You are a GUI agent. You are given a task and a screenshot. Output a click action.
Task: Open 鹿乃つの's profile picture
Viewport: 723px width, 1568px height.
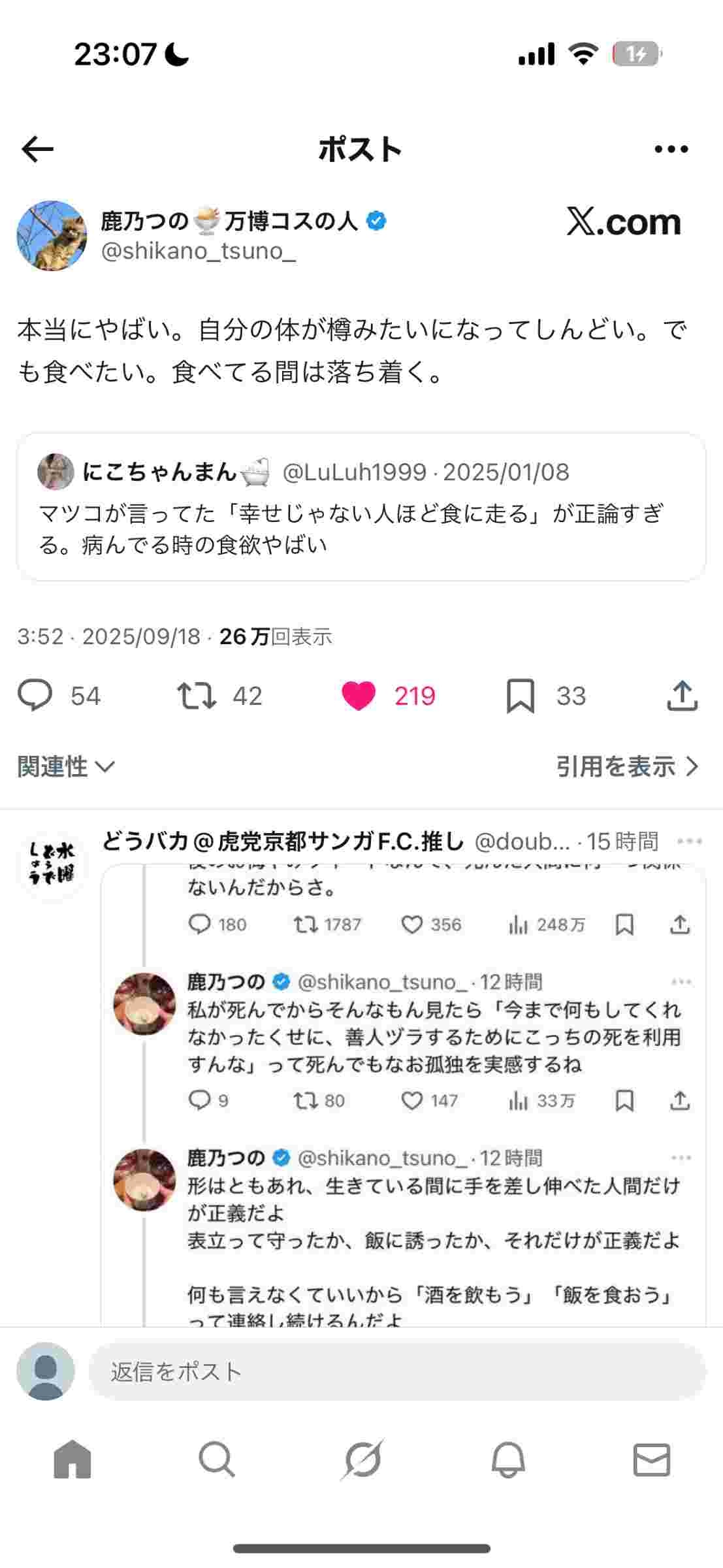52,236
